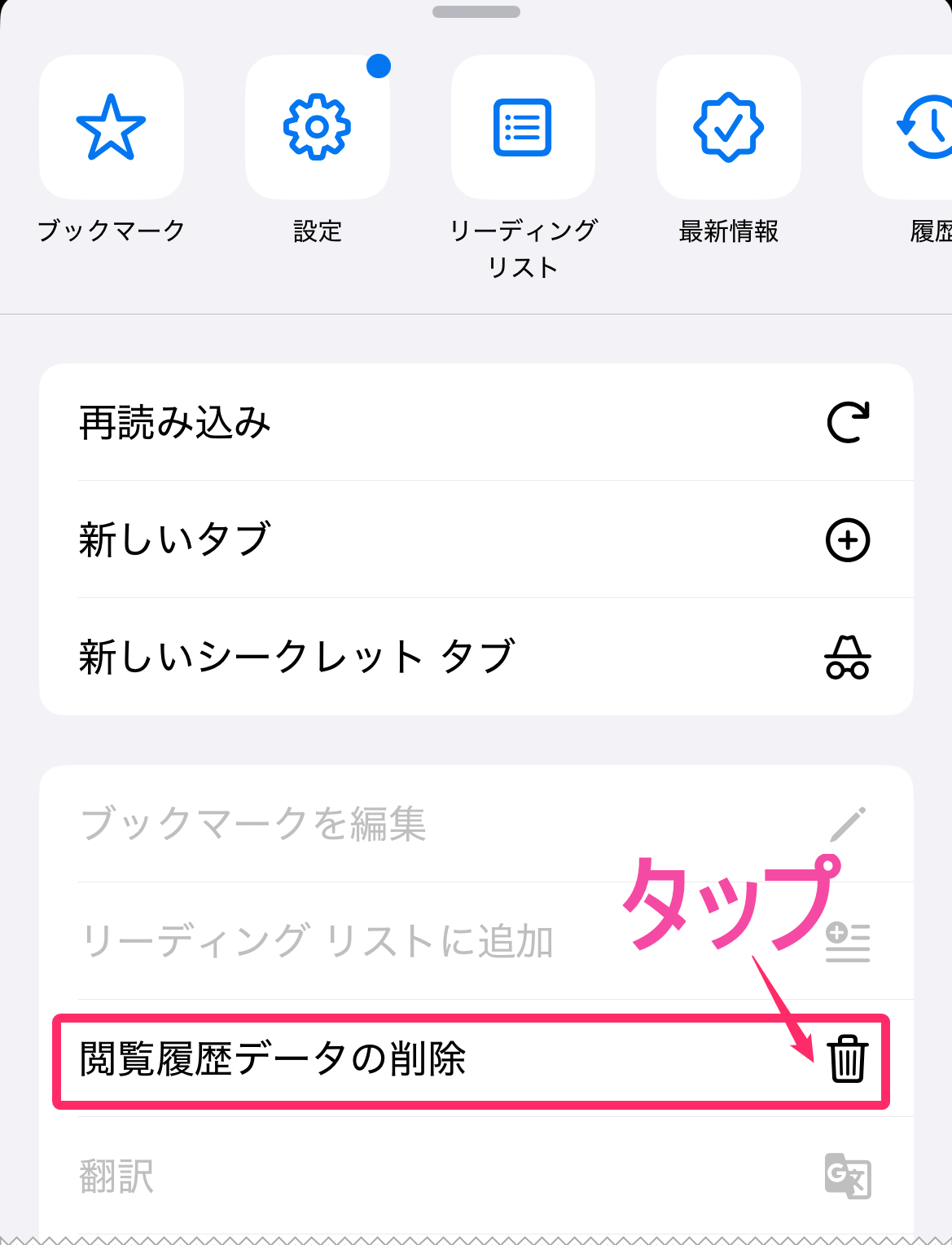Open the ブックマーク shortcut

click(112, 128)
